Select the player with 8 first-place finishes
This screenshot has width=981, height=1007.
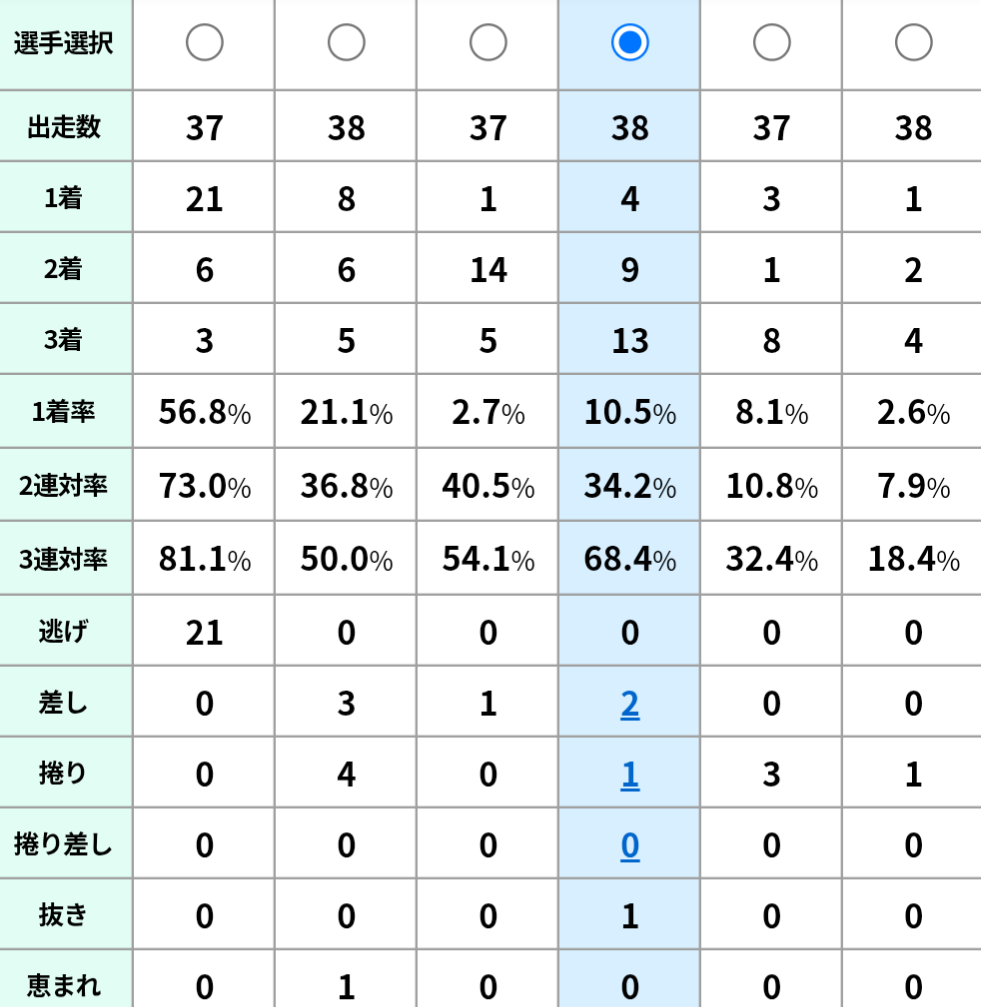(346, 43)
